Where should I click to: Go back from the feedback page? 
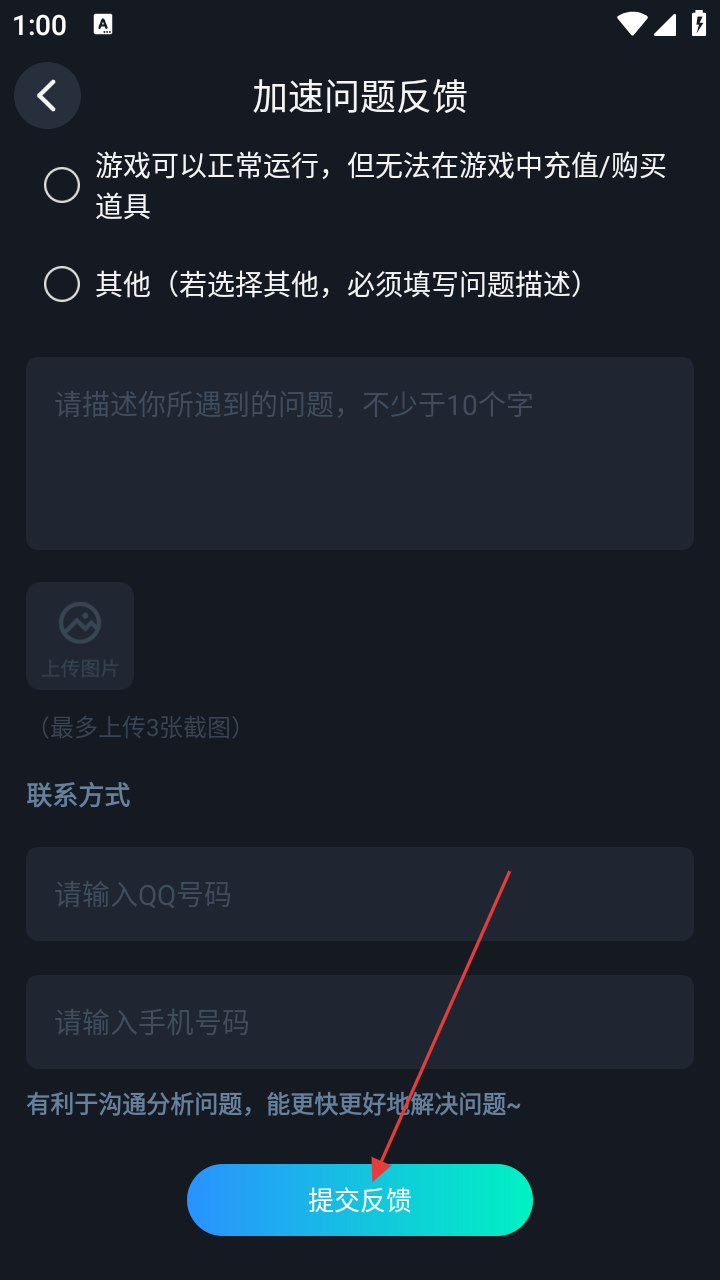pyautogui.click(x=47, y=96)
